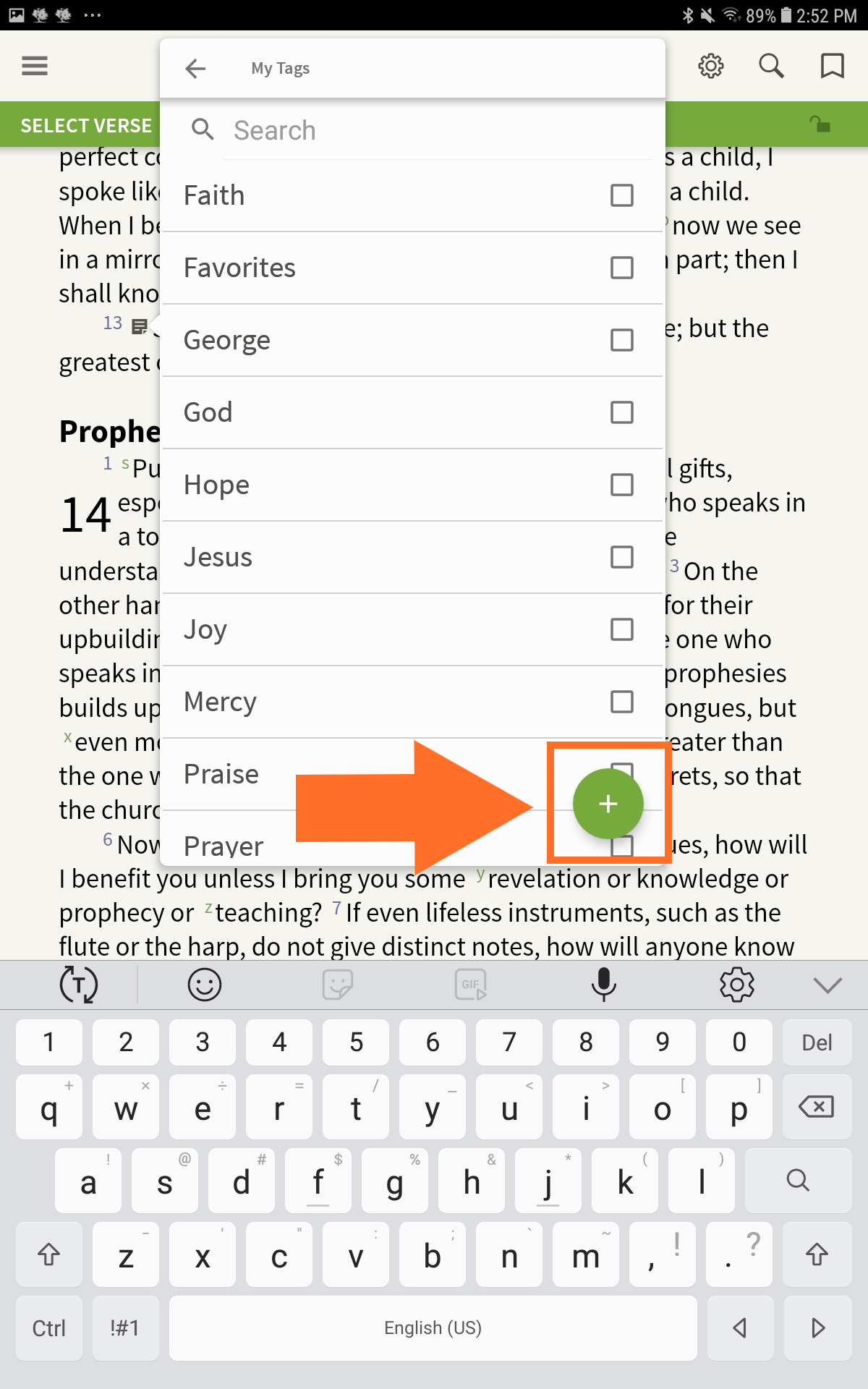The image size is (868, 1389).
Task: Check the Favorites tag
Action: pyautogui.click(x=621, y=268)
